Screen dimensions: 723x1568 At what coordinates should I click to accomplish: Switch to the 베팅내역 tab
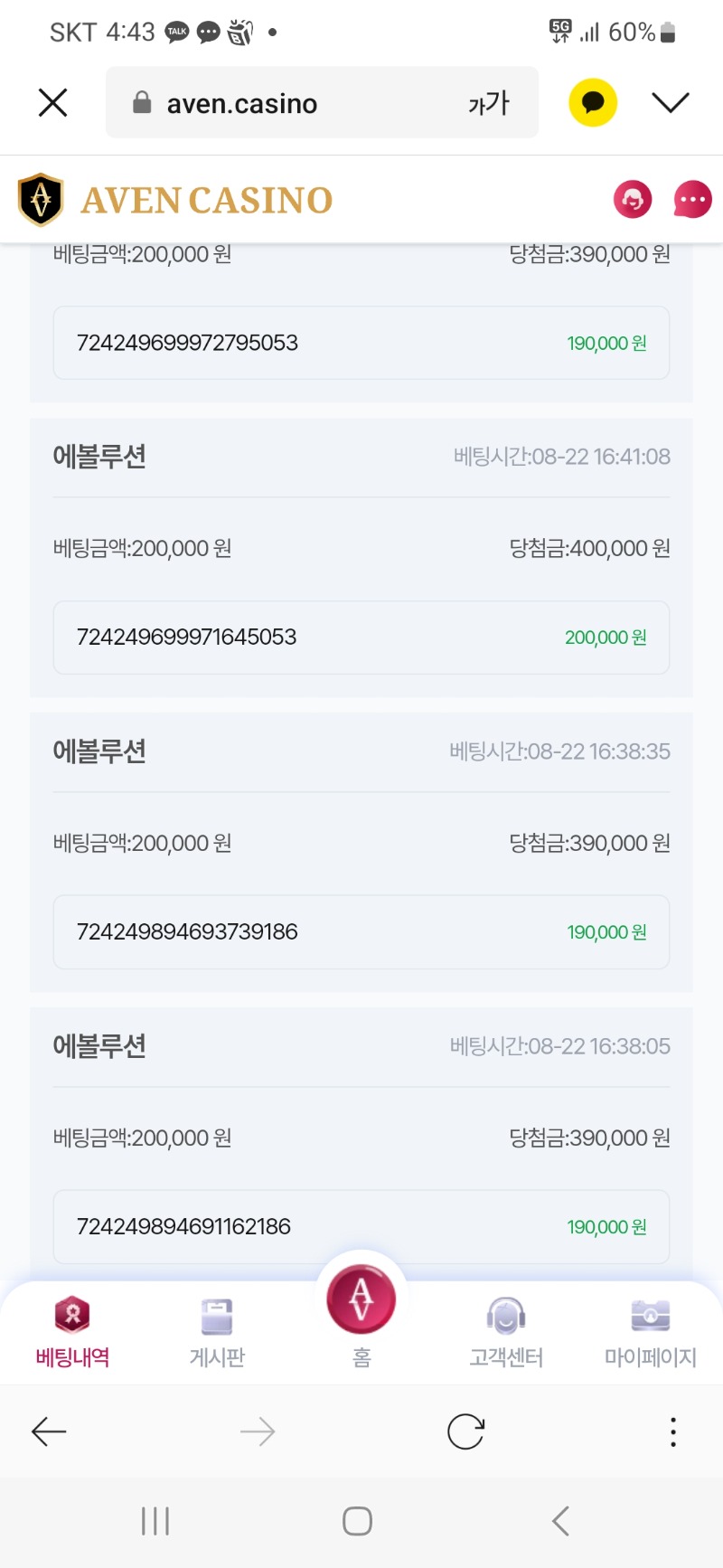72,1331
